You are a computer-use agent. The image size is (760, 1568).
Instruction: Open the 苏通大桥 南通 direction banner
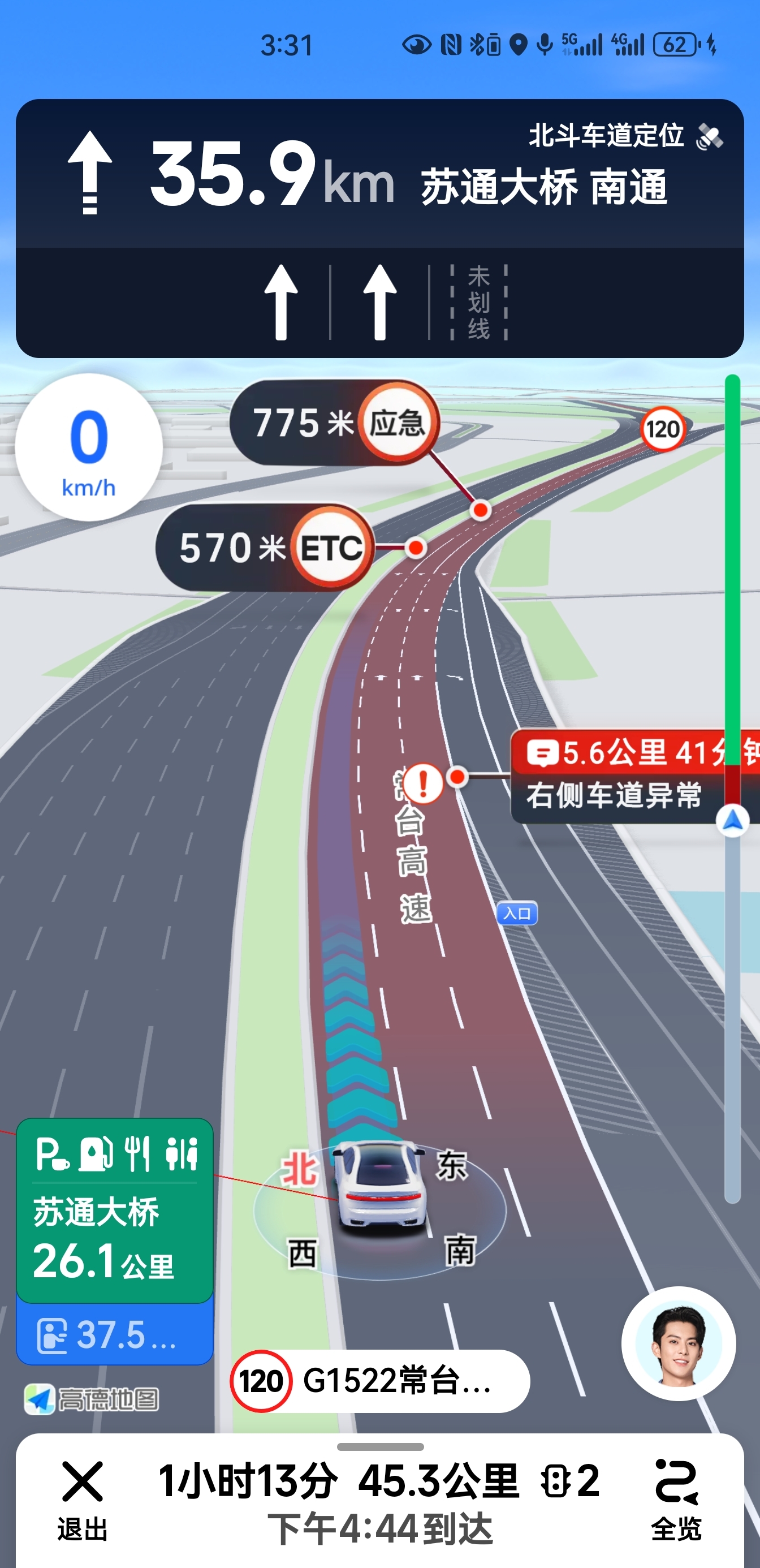(379, 174)
